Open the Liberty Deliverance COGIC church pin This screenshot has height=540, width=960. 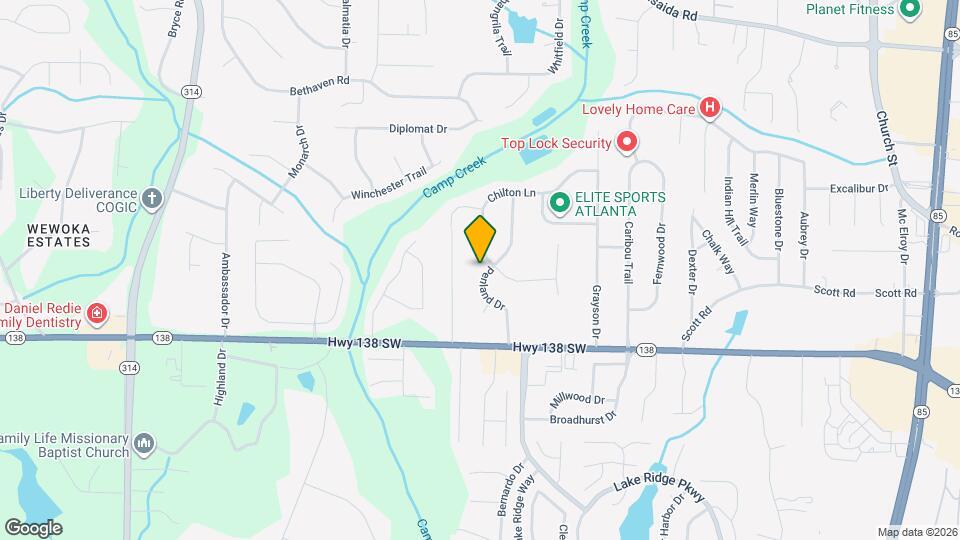point(152,199)
